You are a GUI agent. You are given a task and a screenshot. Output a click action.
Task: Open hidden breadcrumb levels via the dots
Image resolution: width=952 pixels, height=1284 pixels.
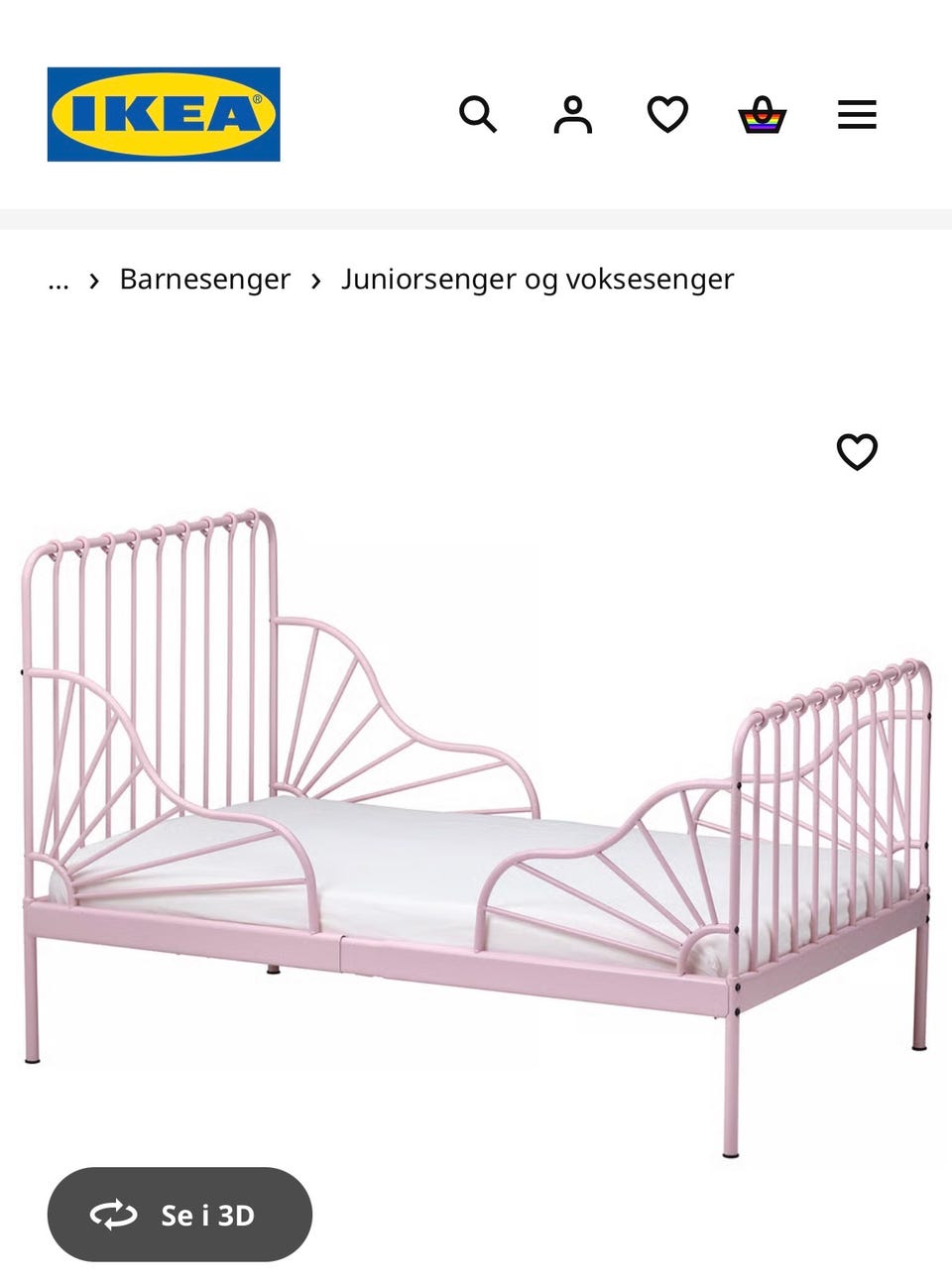coord(57,281)
